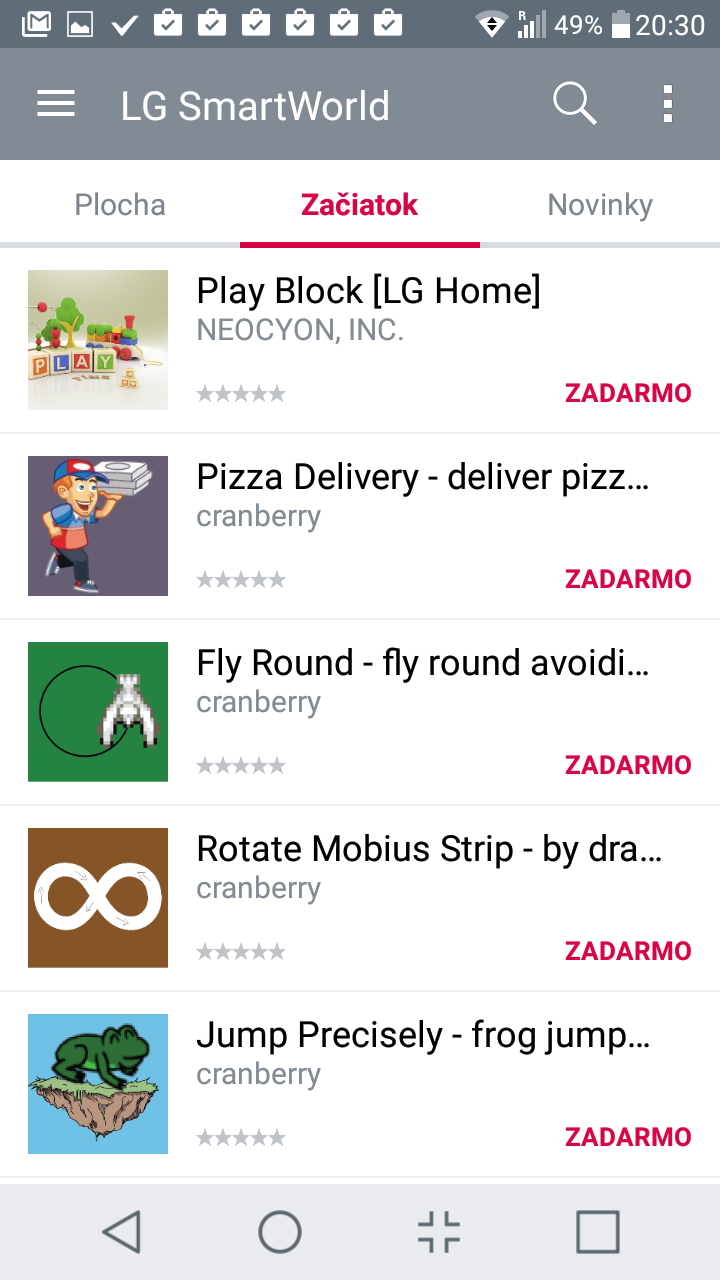Open recent apps overview
The width and height of the screenshot is (720, 1280).
click(598, 1231)
